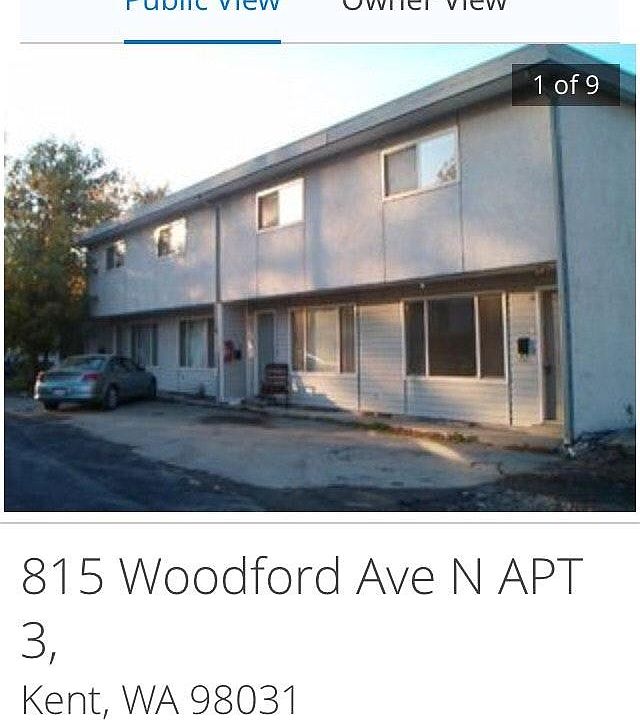Switch to the Owner View tab
The height and width of the screenshot is (720, 640).
tap(424, 8)
